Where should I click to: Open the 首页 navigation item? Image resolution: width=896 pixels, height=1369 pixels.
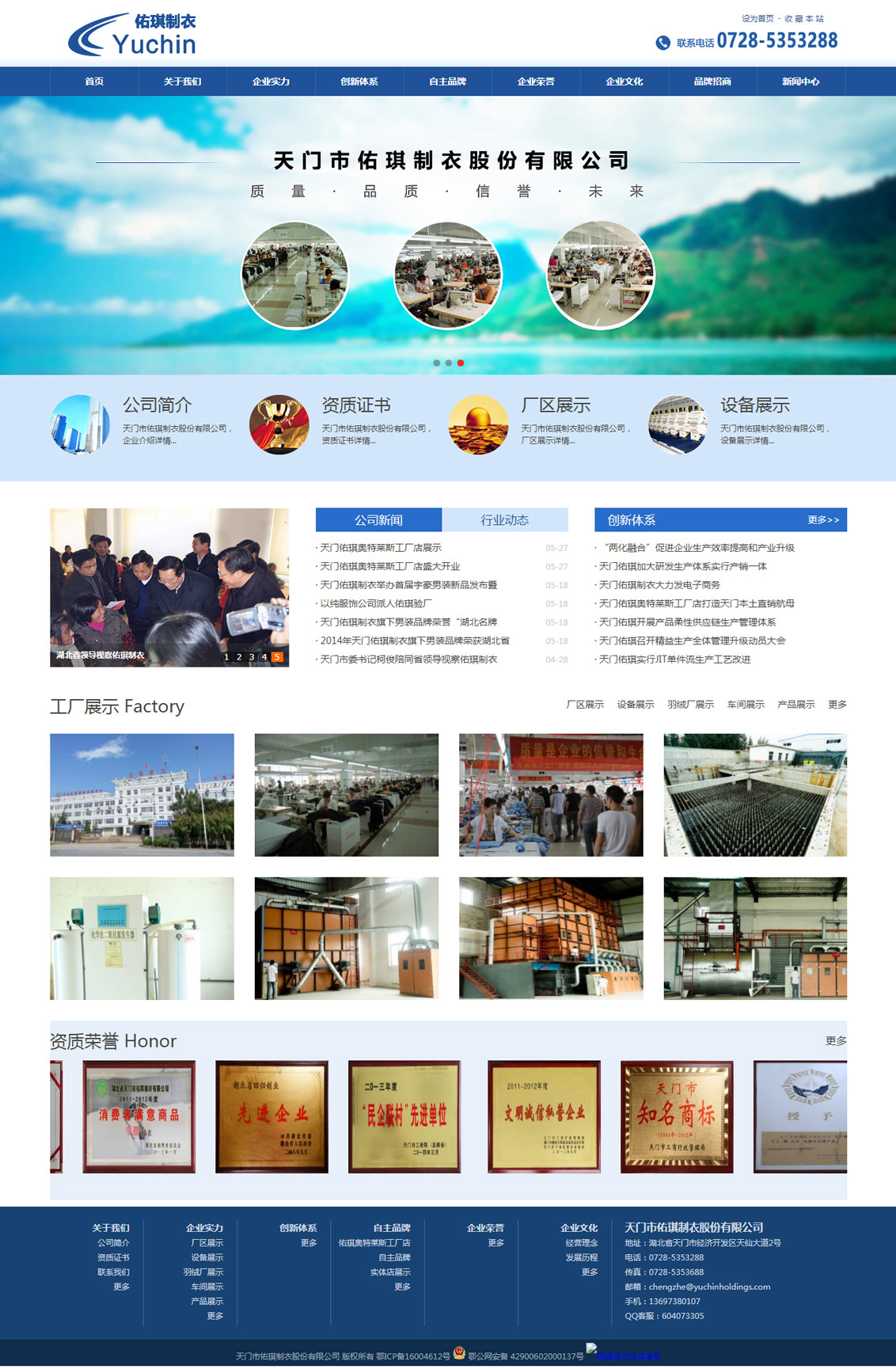pyautogui.click(x=94, y=82)
